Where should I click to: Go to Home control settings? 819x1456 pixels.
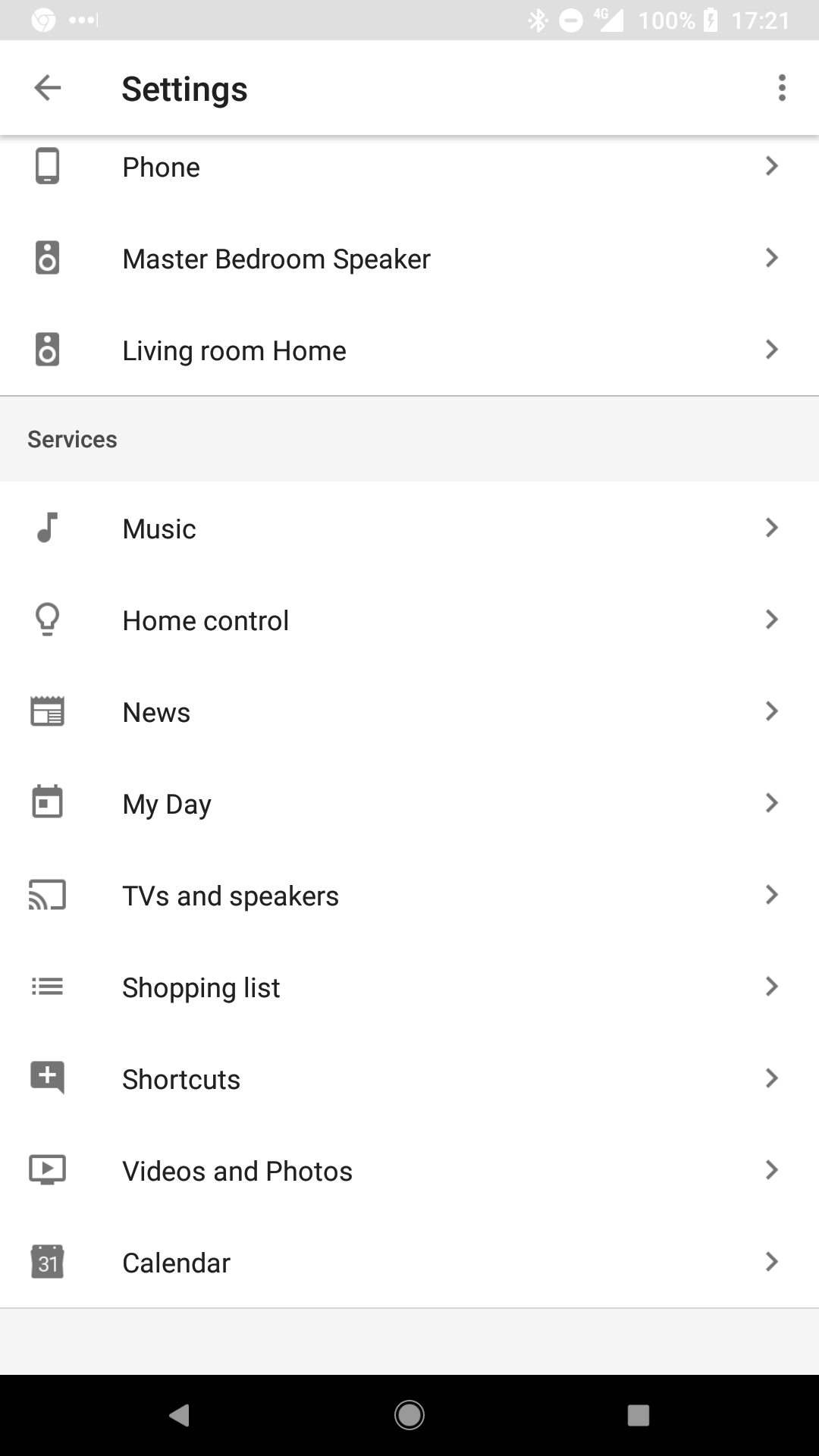tap(409, 620)
